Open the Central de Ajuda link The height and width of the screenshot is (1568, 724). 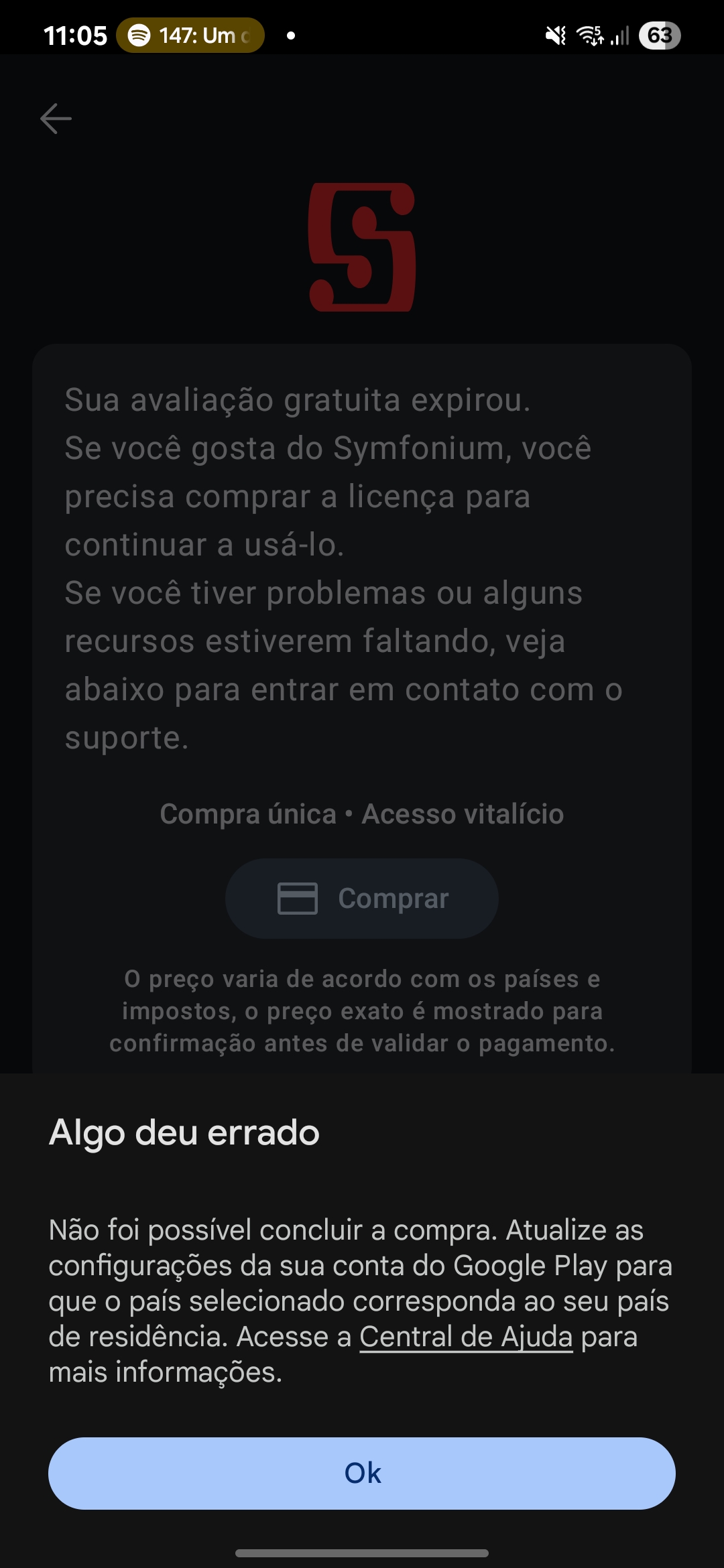click(x=466, y=1337)
